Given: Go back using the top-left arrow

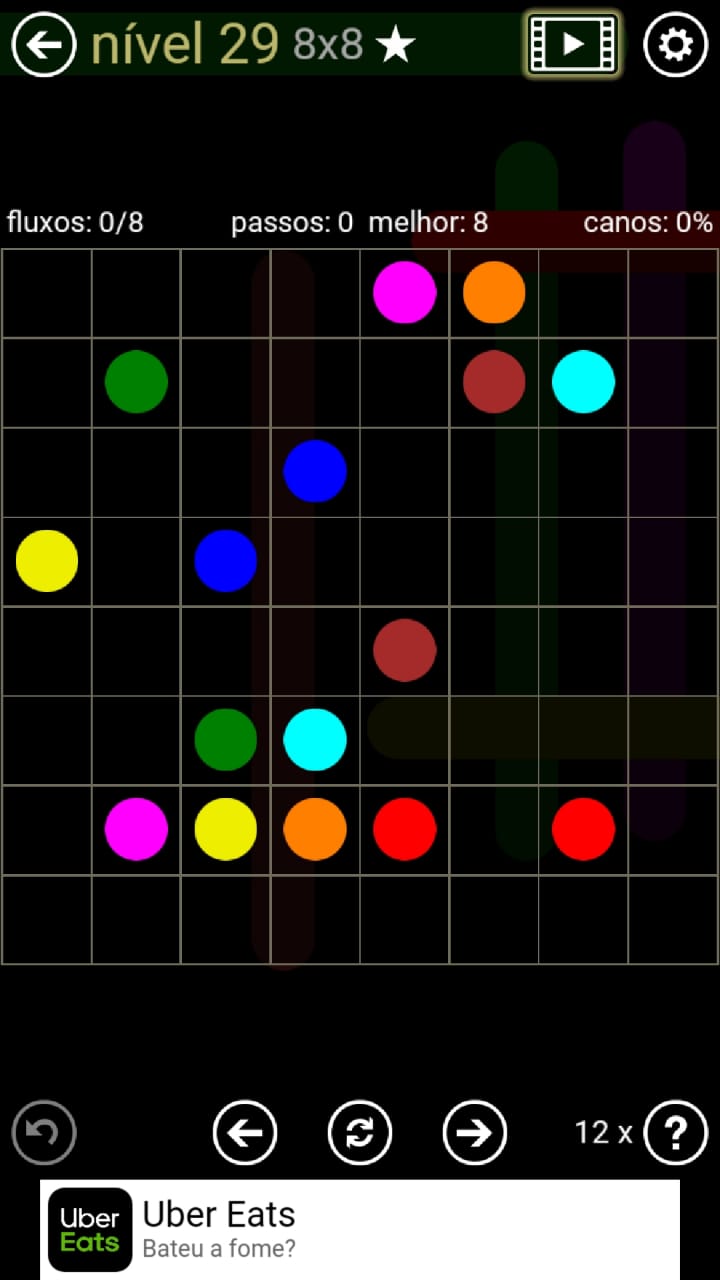Looking at the screenshot, I should coord(44,44).
